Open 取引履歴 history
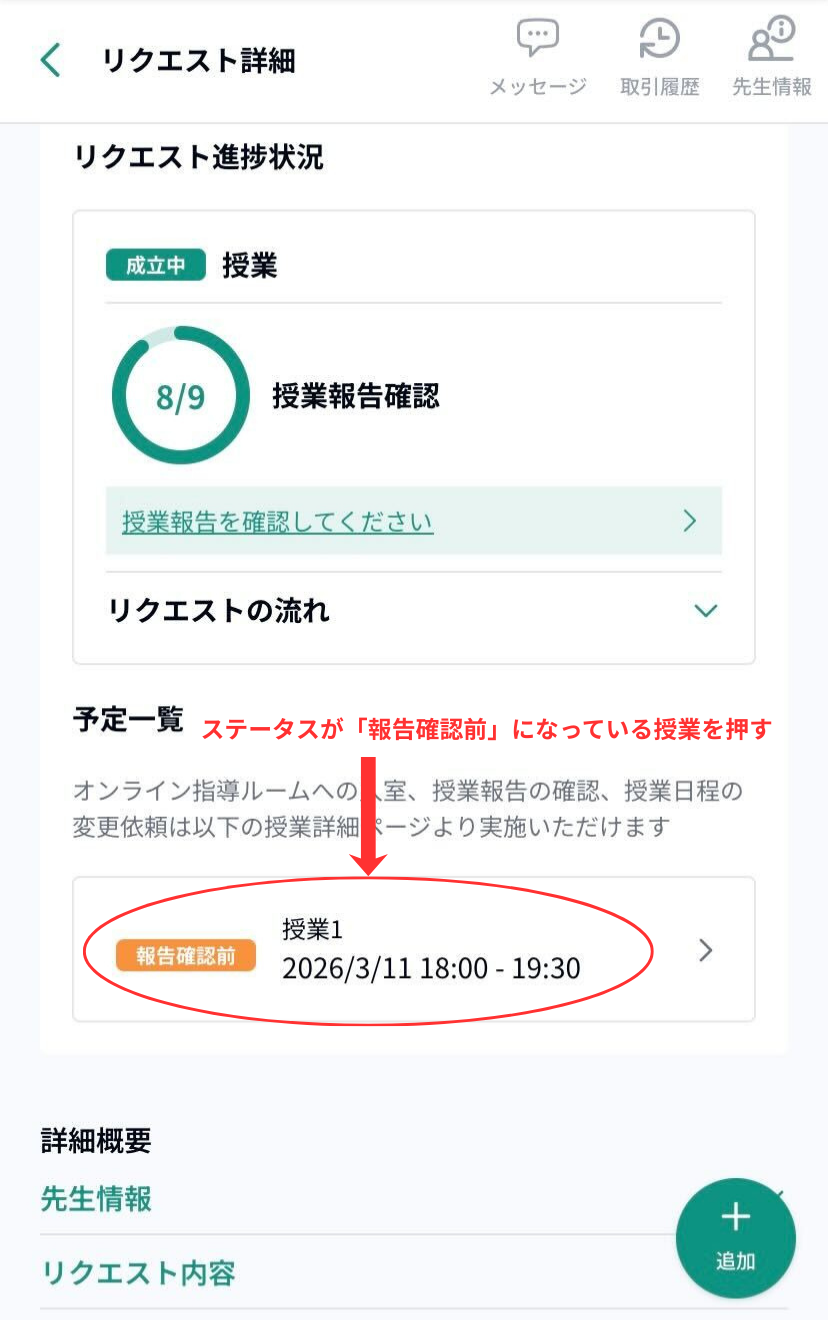The height and width of the screenshot is (1320, 828). tap(659, 58)
